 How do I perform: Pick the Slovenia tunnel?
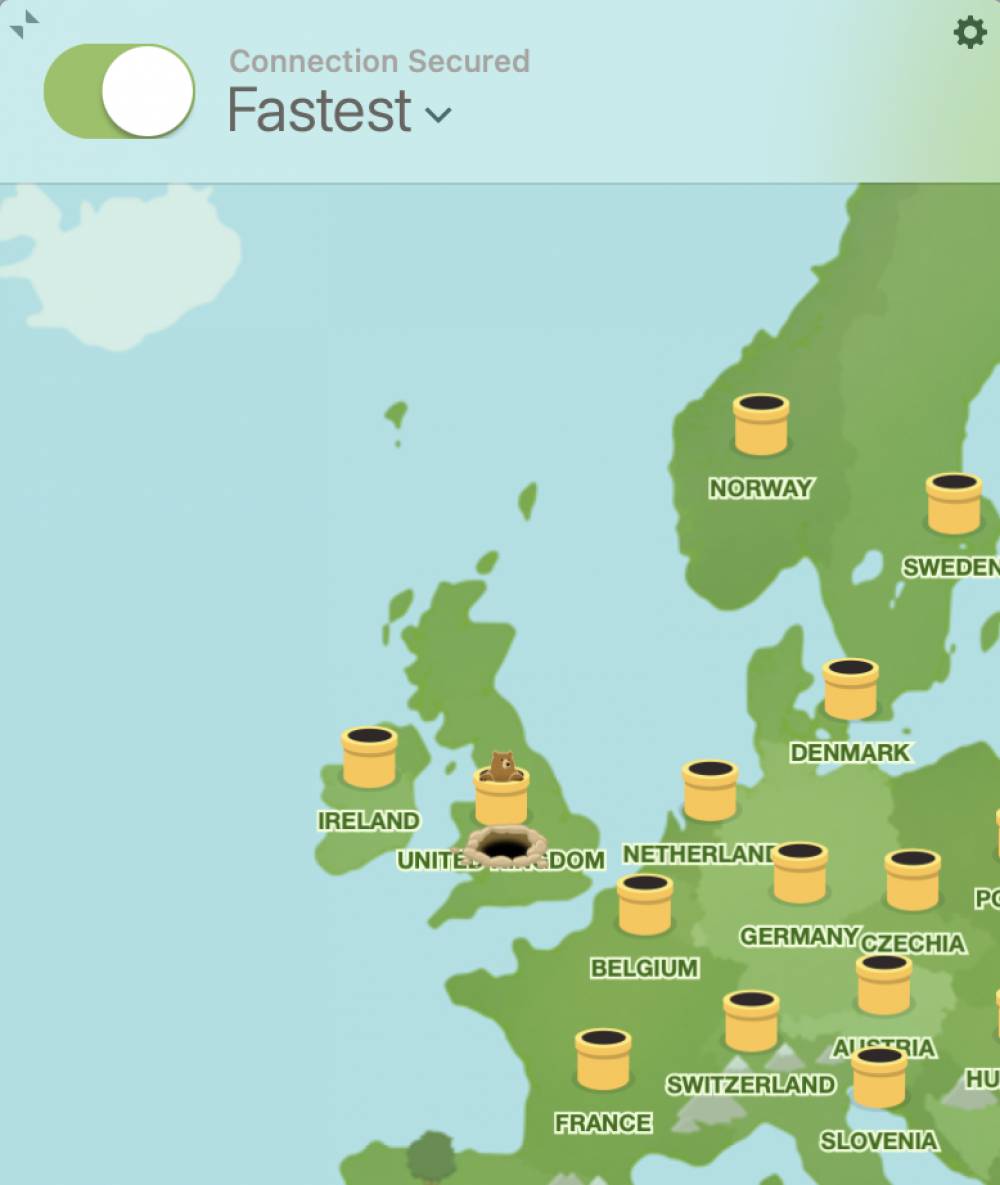tap(880, 1079)
